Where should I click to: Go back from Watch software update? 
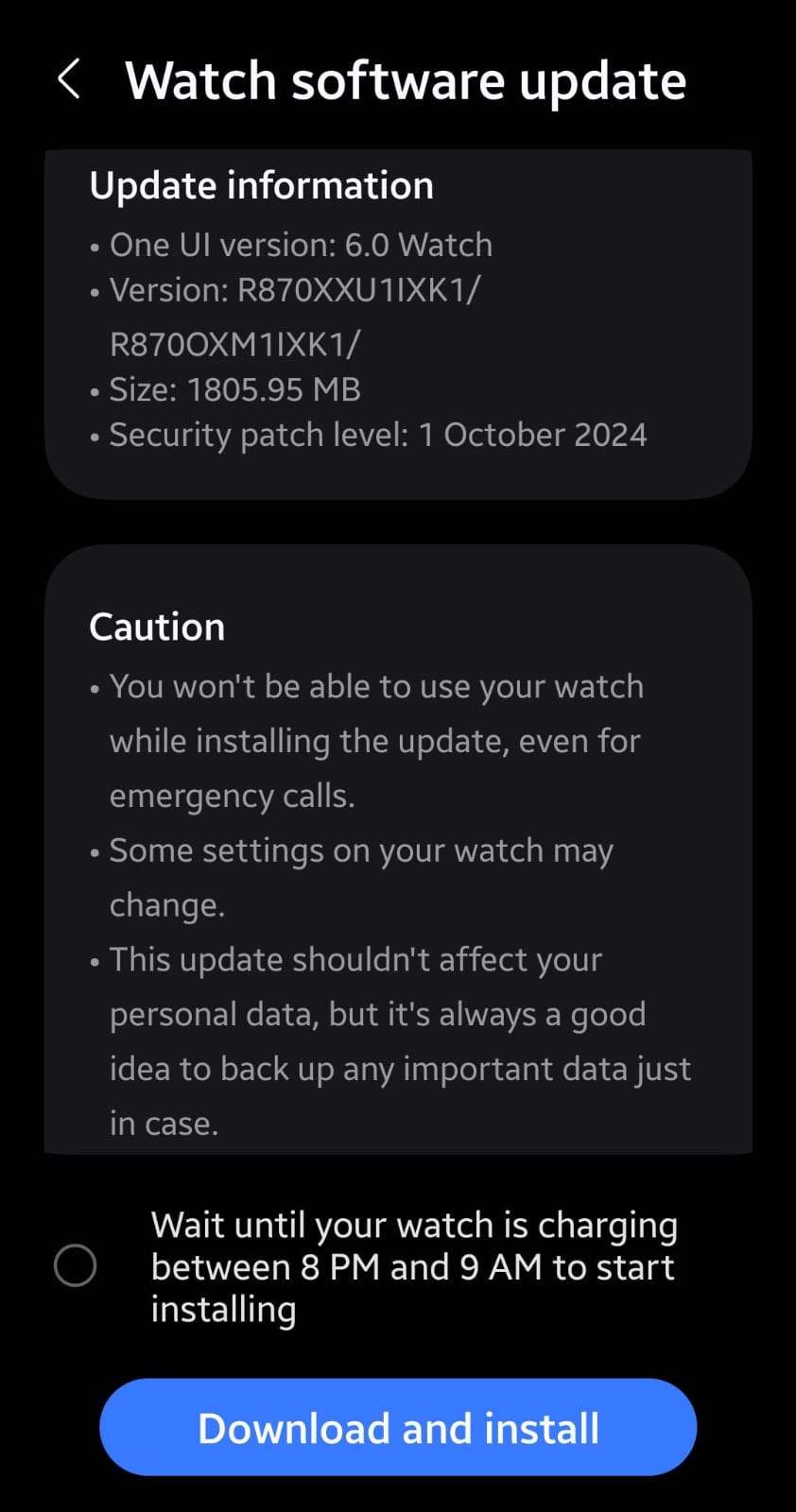click(69, 79)
